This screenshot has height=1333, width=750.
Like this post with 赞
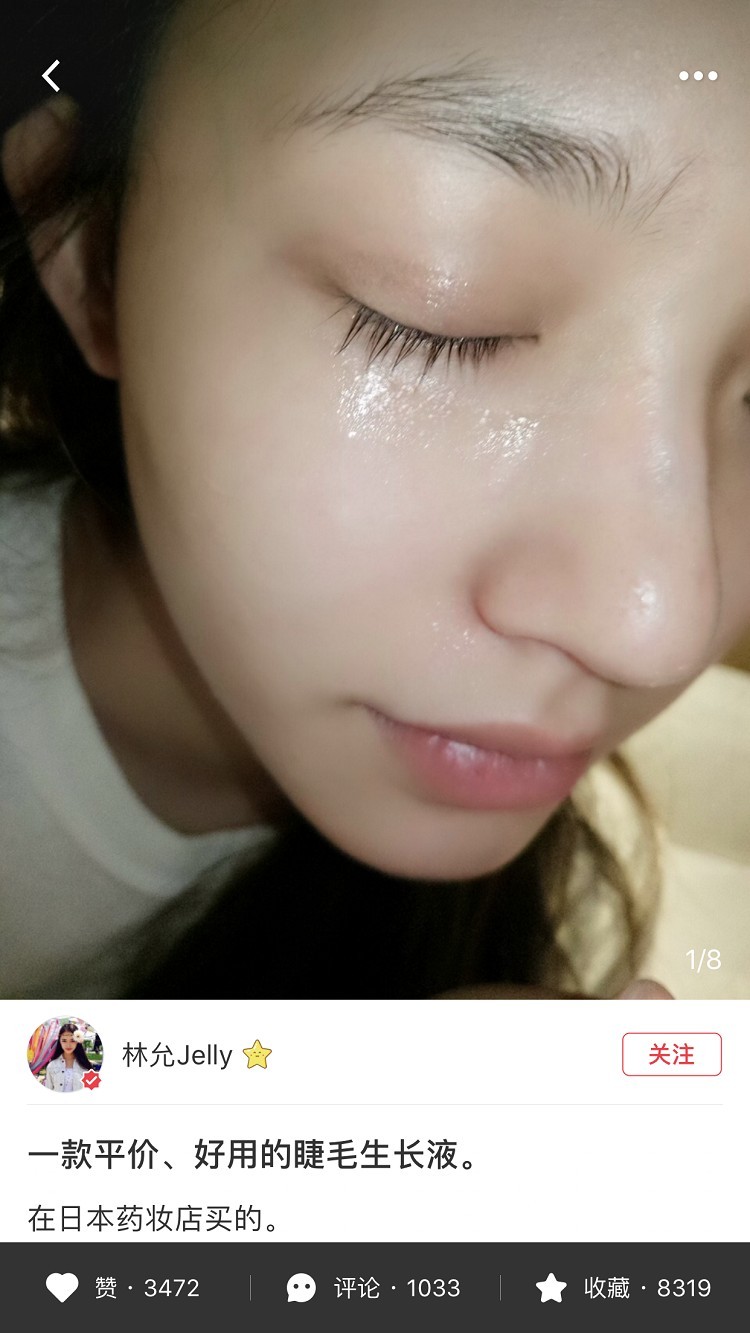(x=123, y=1288)
